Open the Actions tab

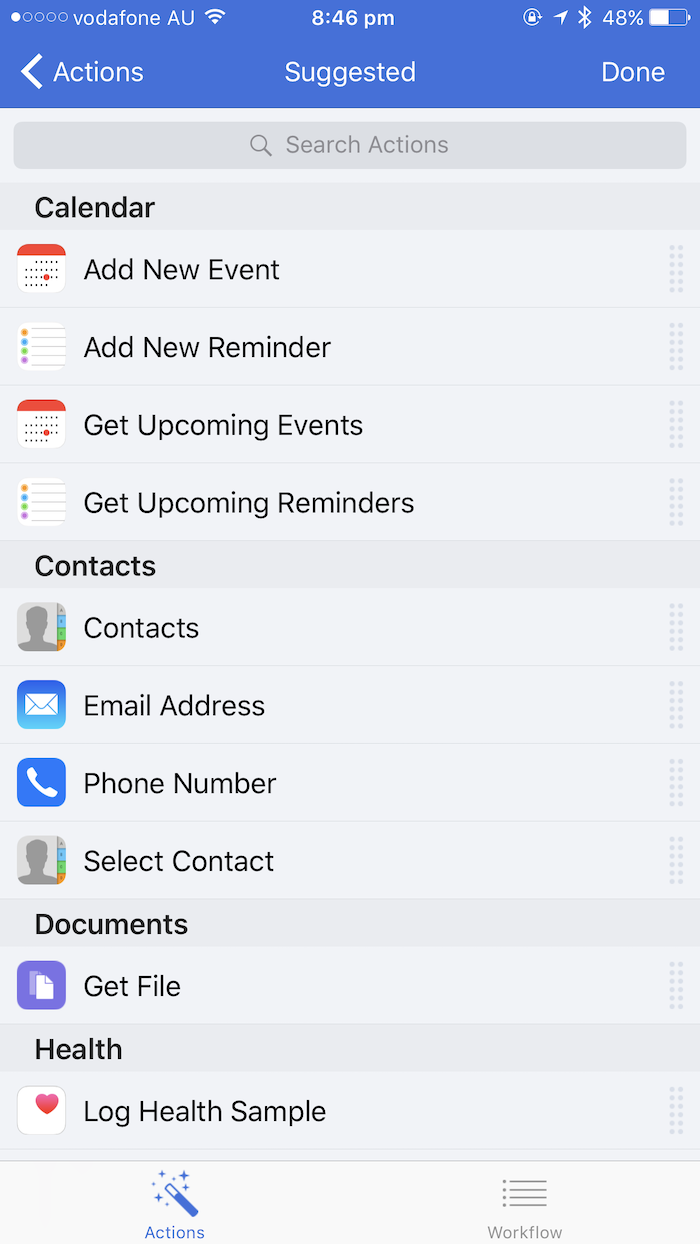pyautogui.click(x=175, y=1204)
